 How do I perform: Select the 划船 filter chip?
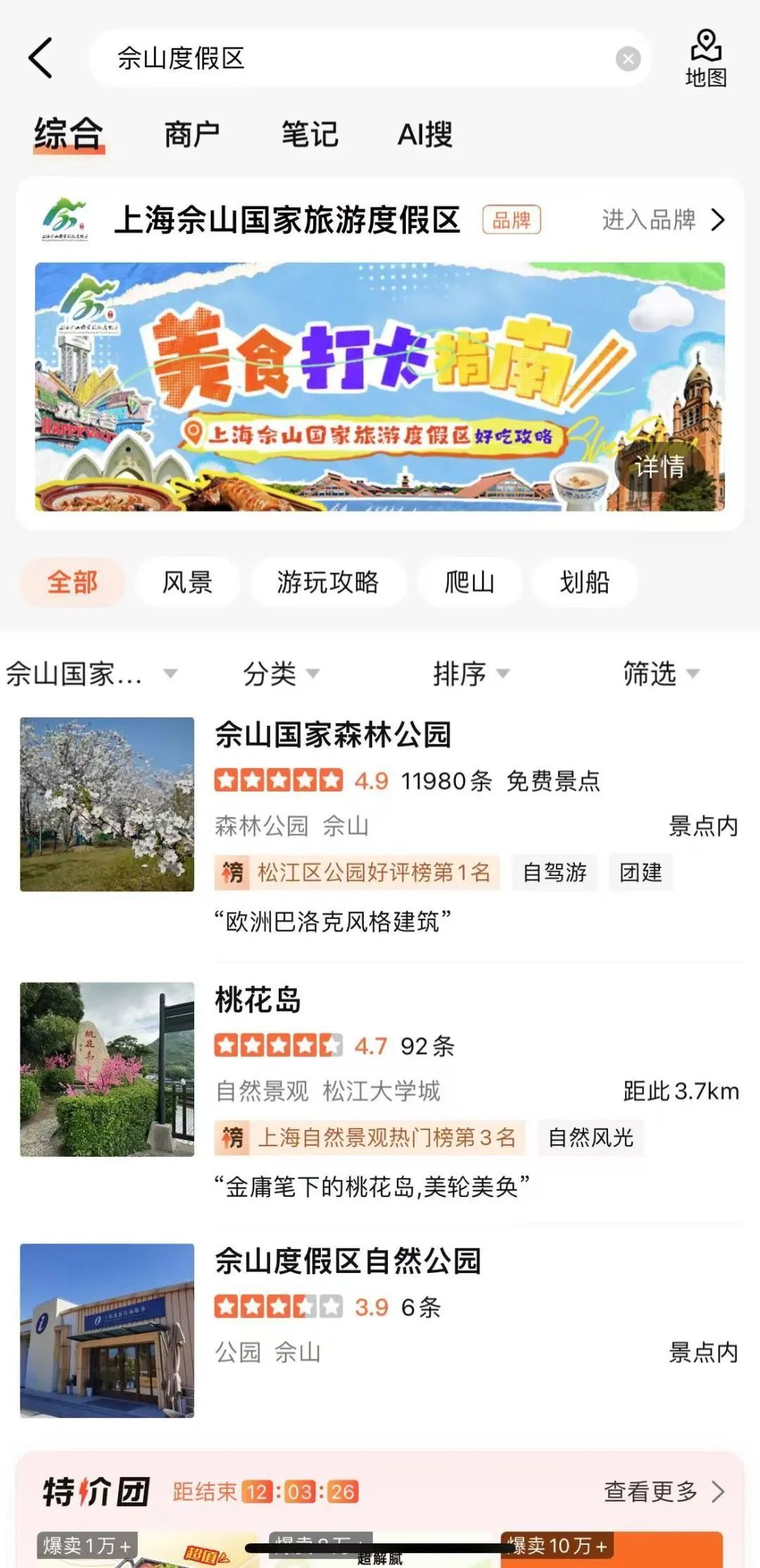click(x=584, y=582)
